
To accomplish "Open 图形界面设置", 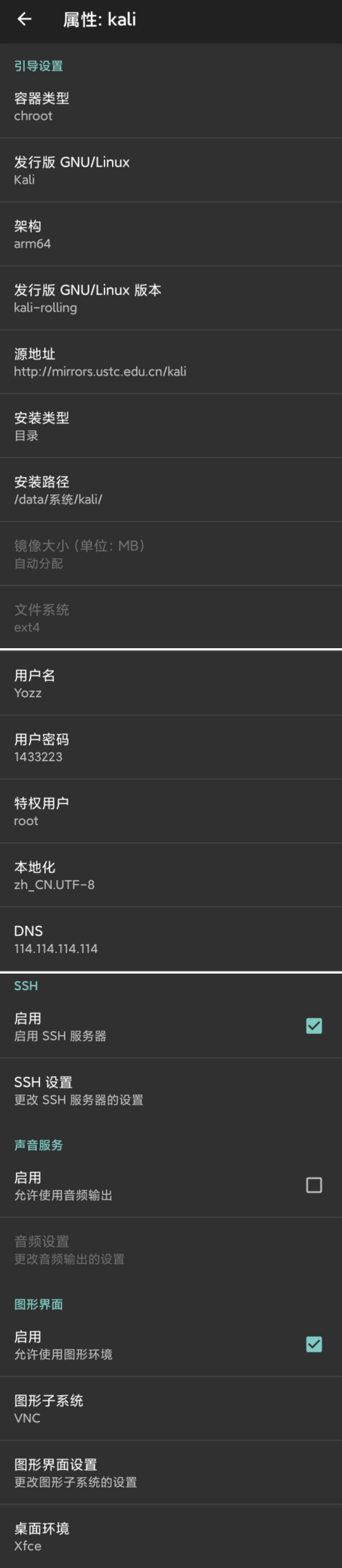I will pos(170,1472).
